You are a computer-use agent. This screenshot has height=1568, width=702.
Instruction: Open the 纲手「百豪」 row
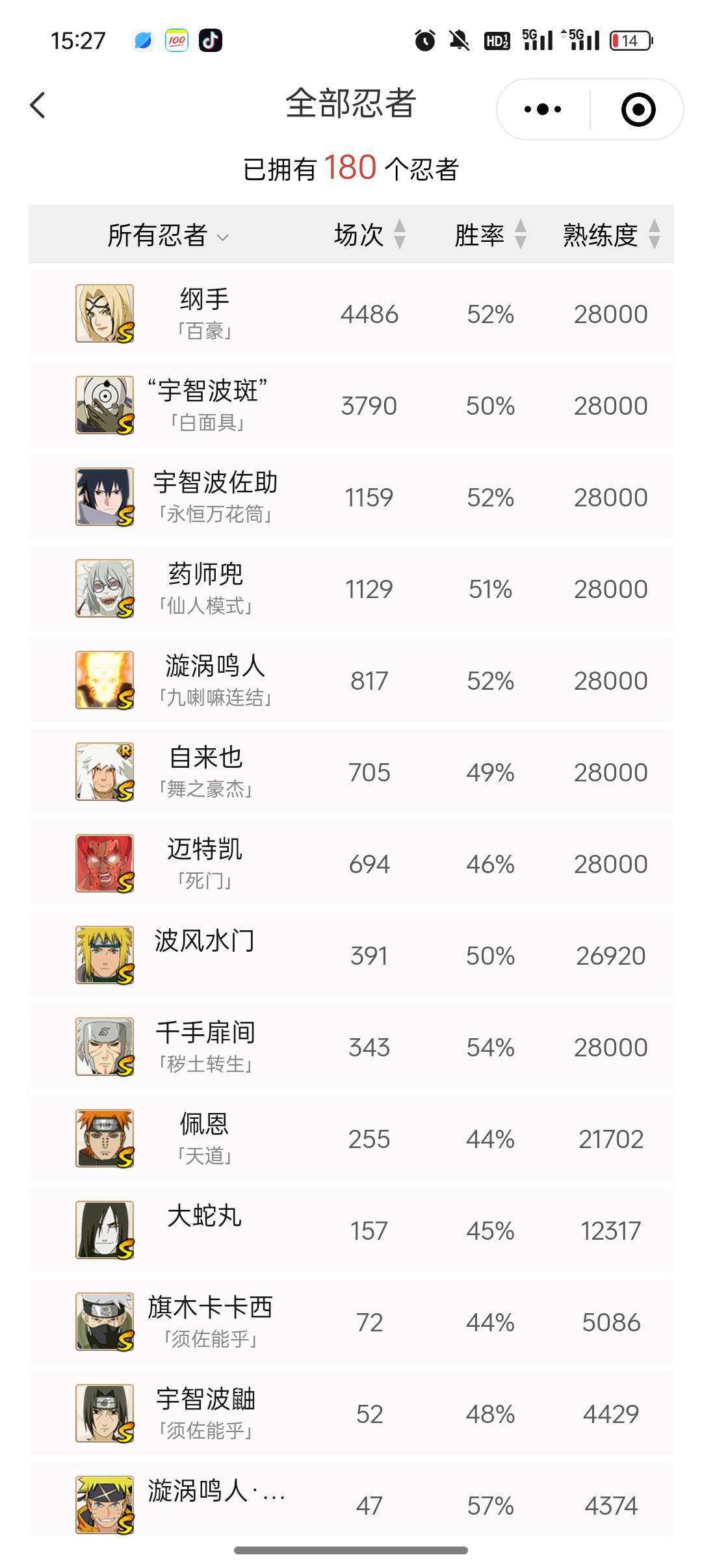click(351, 314)
